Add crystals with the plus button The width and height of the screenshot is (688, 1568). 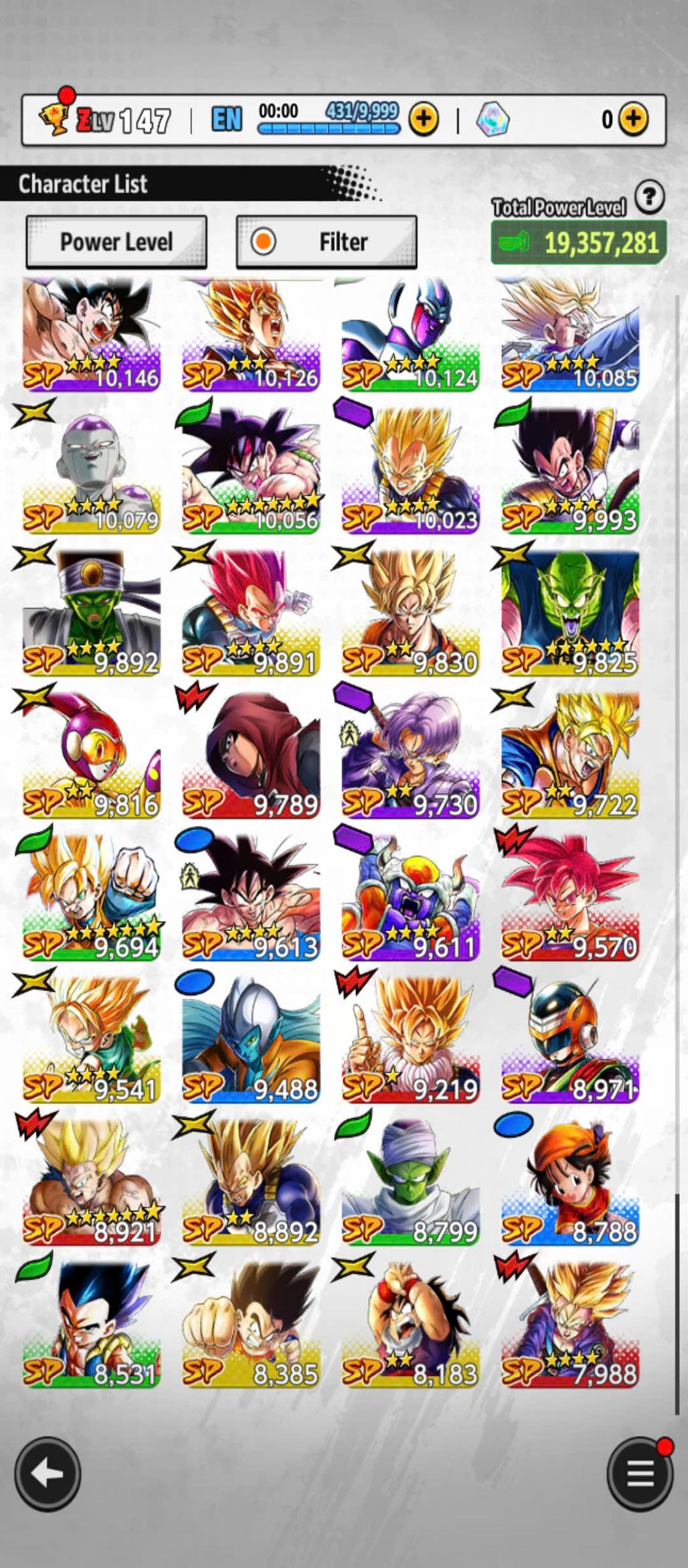(632, 119)
